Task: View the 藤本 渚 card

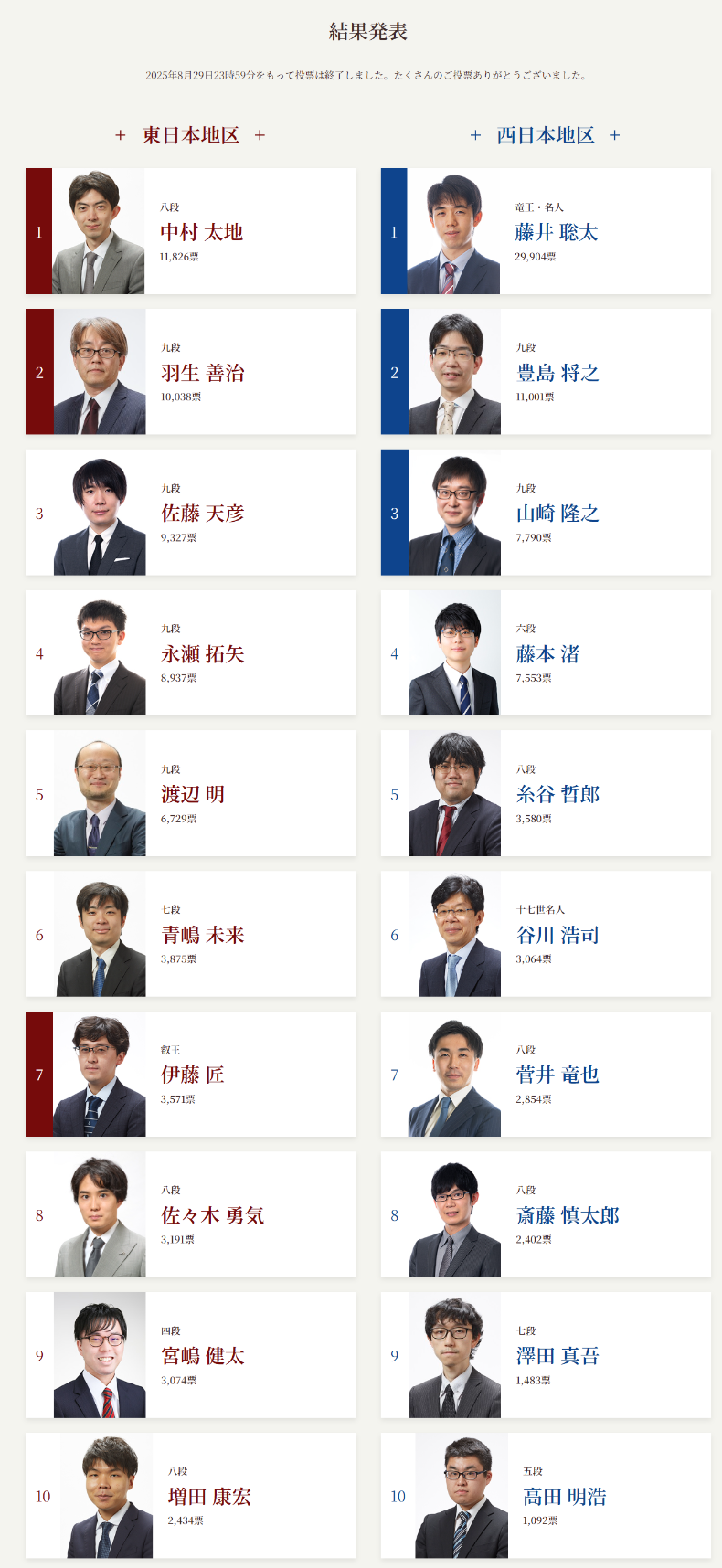Action: 546,653
